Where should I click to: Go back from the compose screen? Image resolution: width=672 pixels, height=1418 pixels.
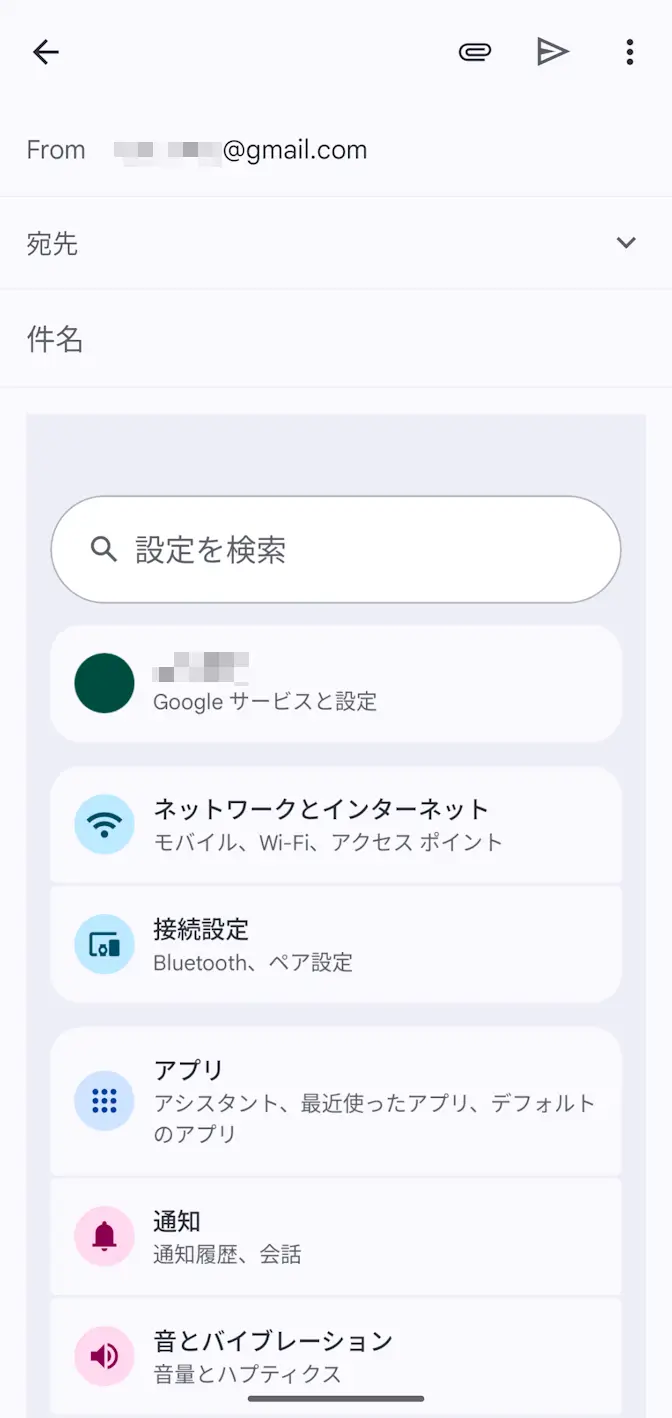coord(46,52)
